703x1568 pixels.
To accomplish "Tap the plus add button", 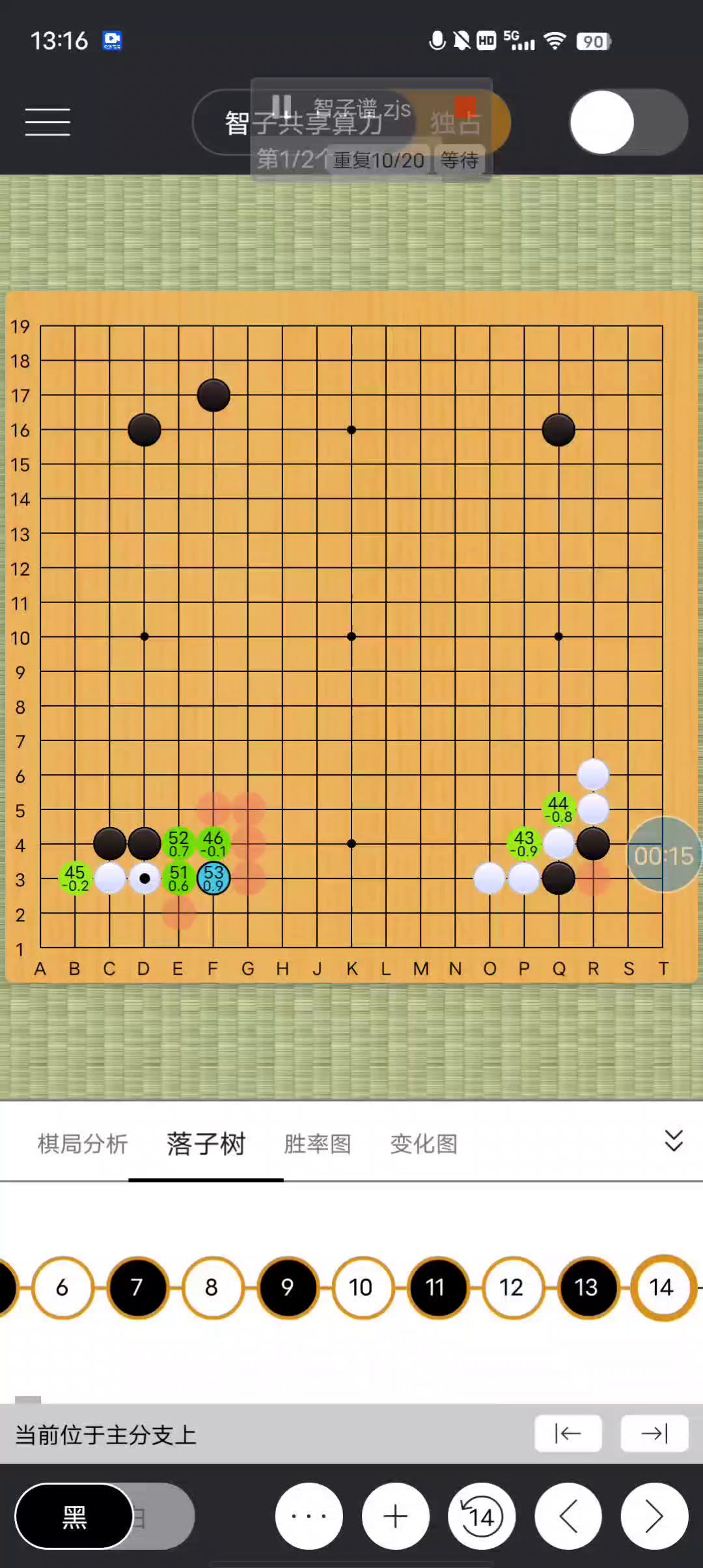I will tap(395, 1517).
